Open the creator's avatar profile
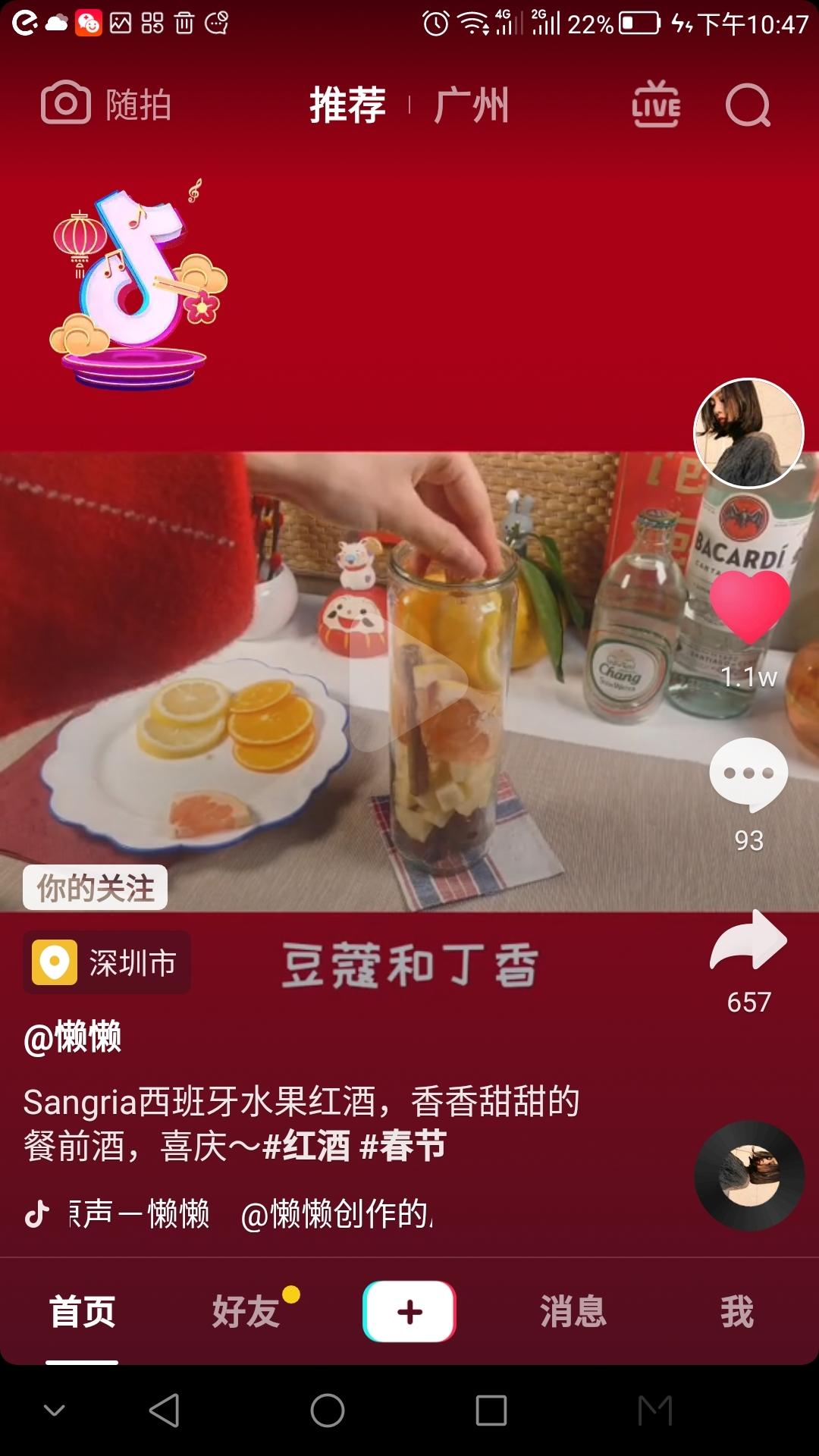Image resolution: width=819 pixels, height=1456 pixels. click(x=748, y=433)
